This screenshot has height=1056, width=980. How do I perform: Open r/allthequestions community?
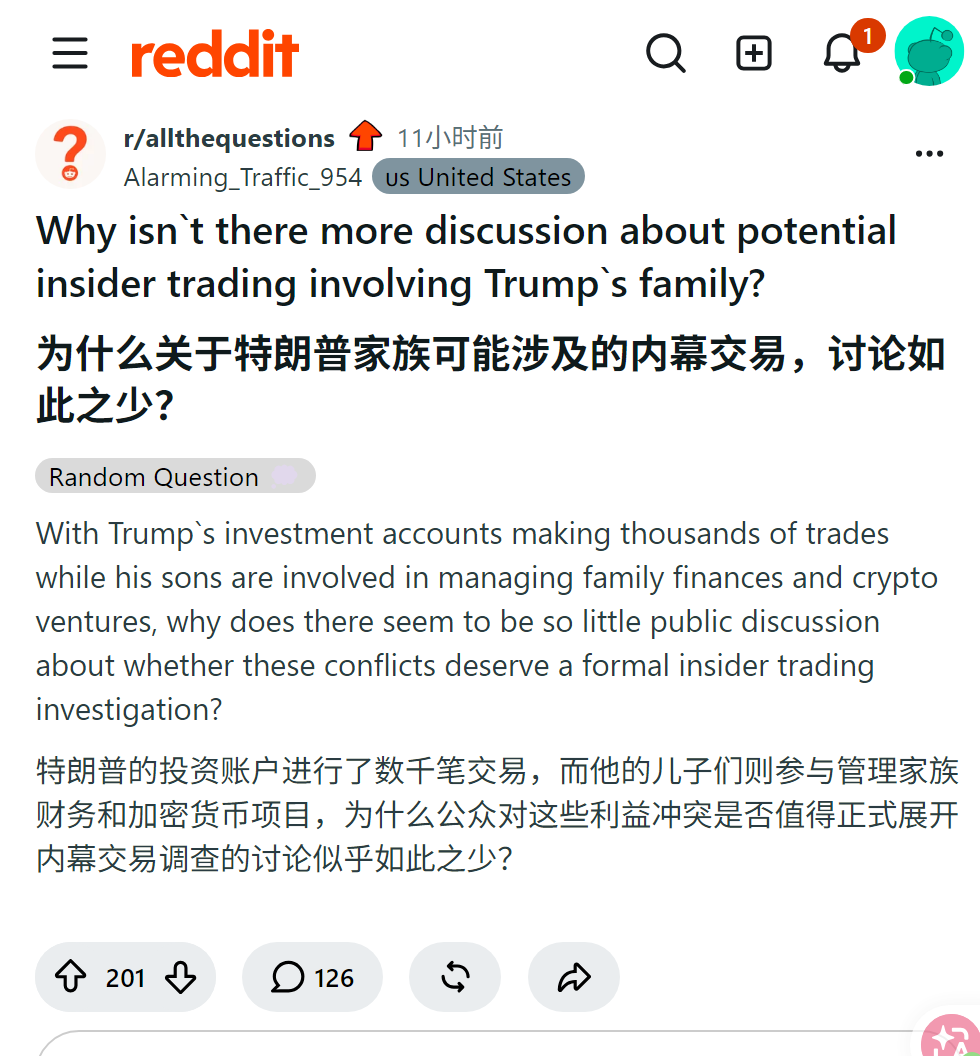pos(229,138)
